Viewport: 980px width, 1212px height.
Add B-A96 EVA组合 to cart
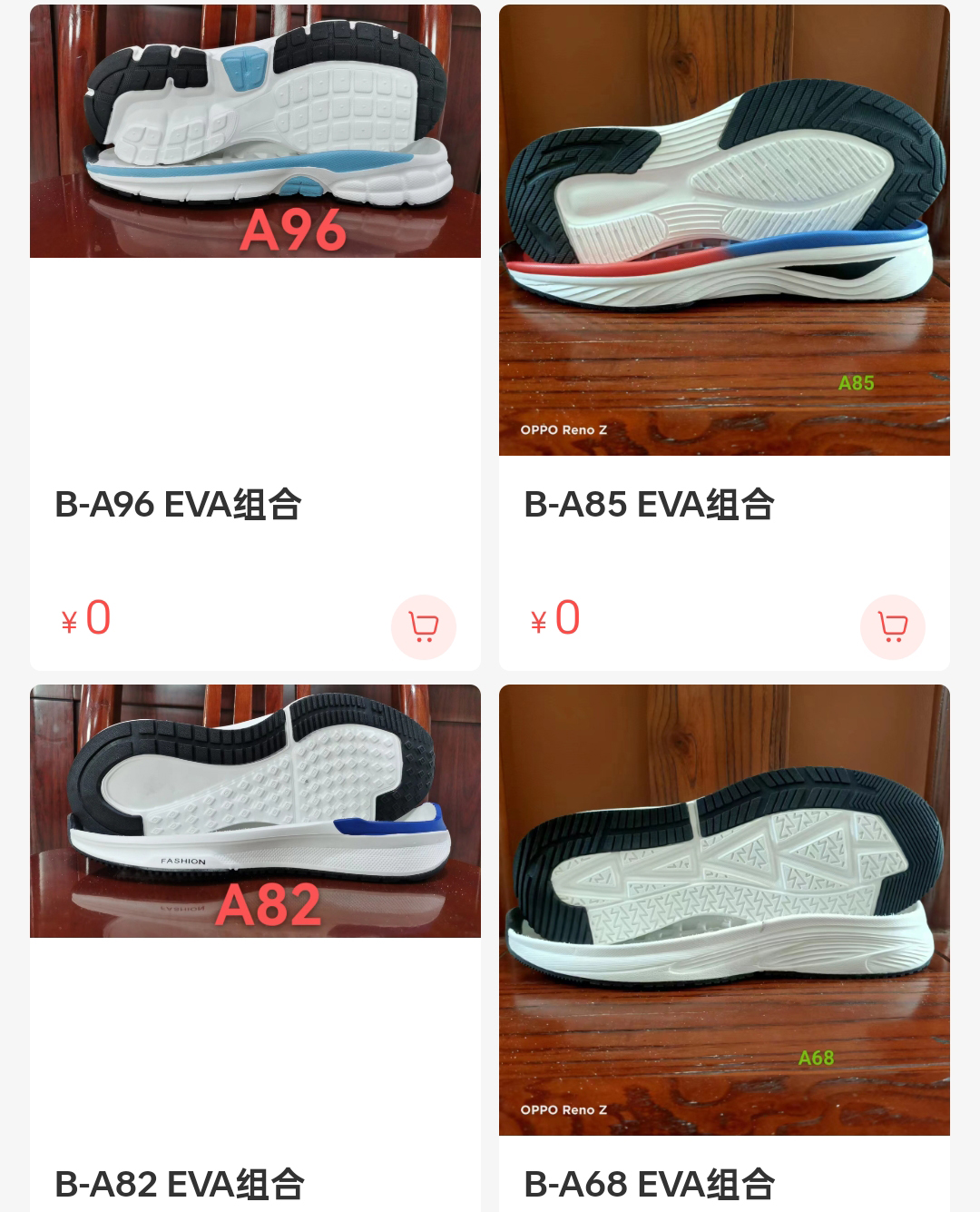point(424,627)
